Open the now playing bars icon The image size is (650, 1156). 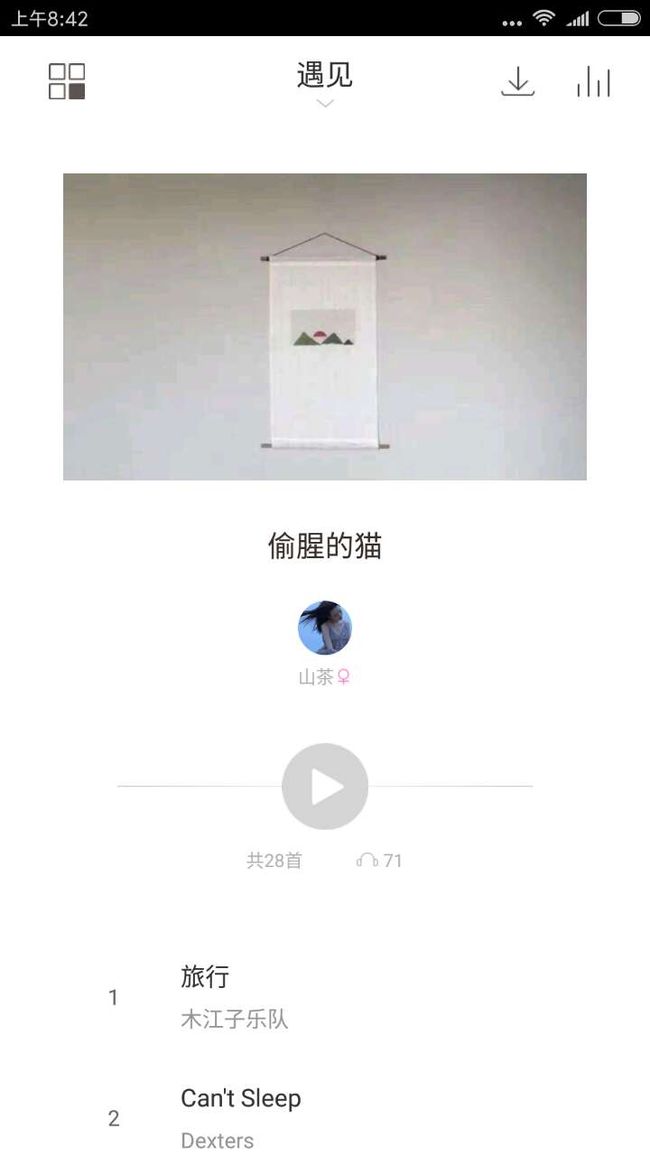pyautogui.click(x=594, y=81)
